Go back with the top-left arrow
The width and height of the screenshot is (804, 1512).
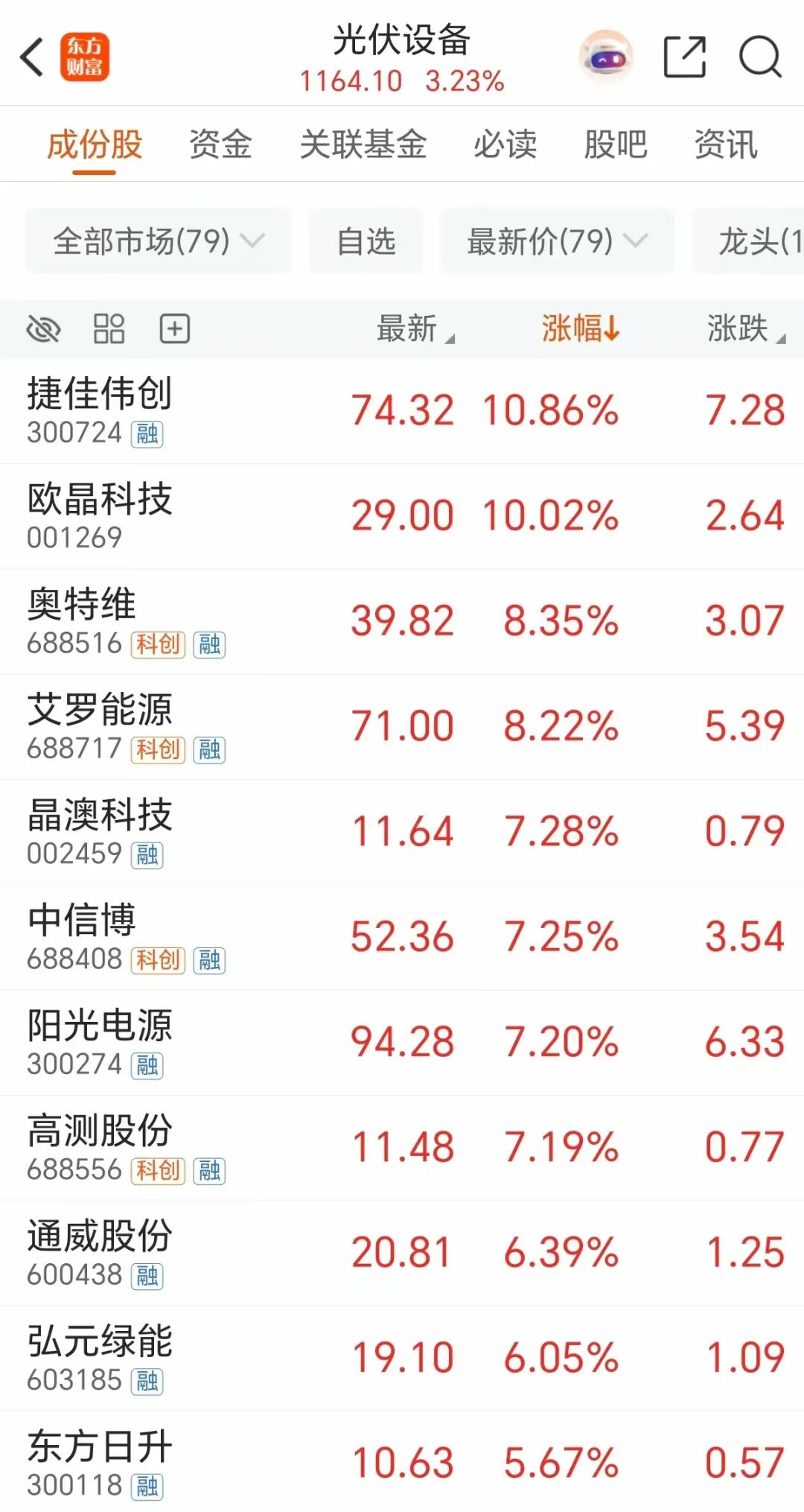32,57
